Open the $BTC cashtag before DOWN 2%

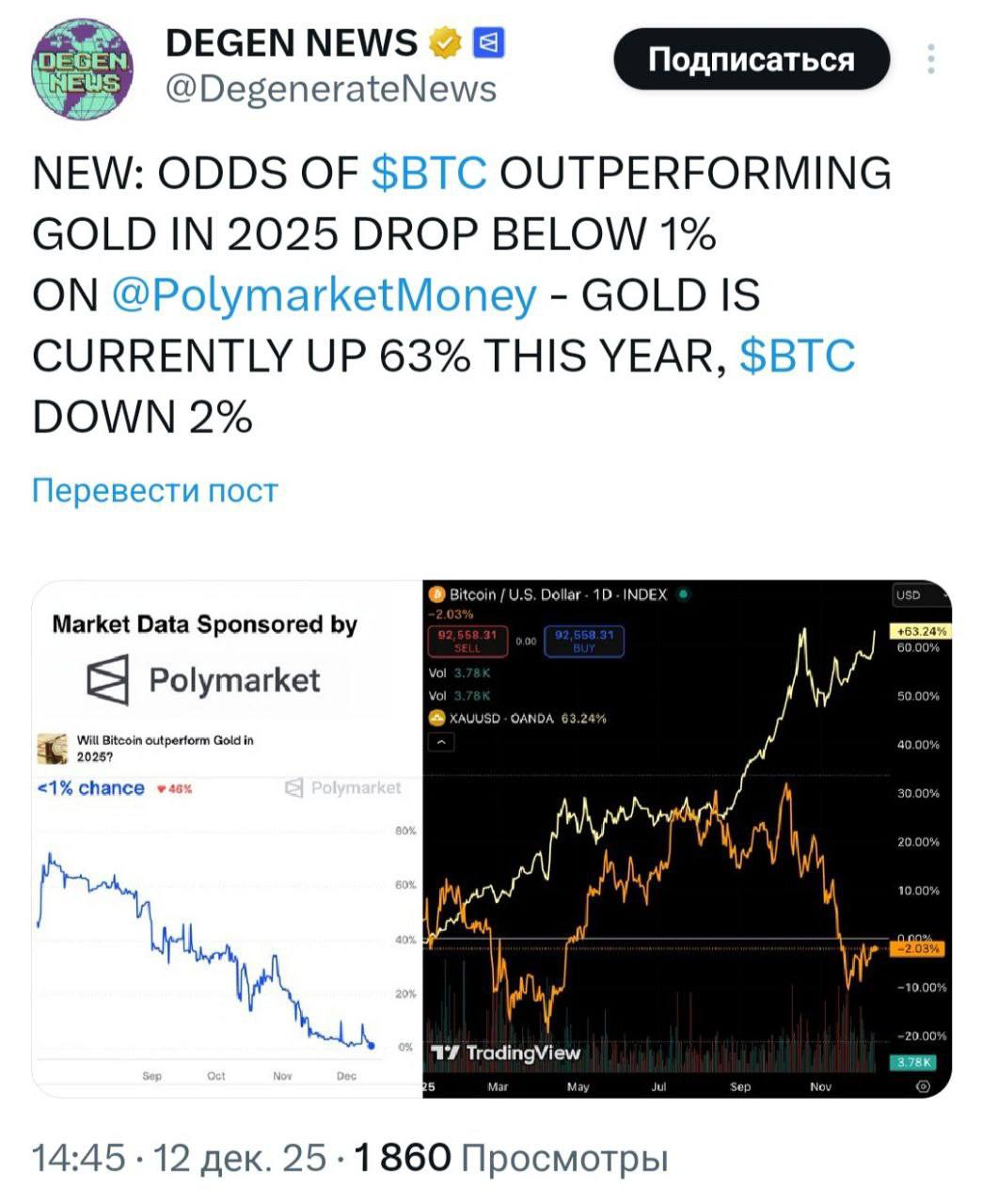pyautogui.click(x=798, y=356)
